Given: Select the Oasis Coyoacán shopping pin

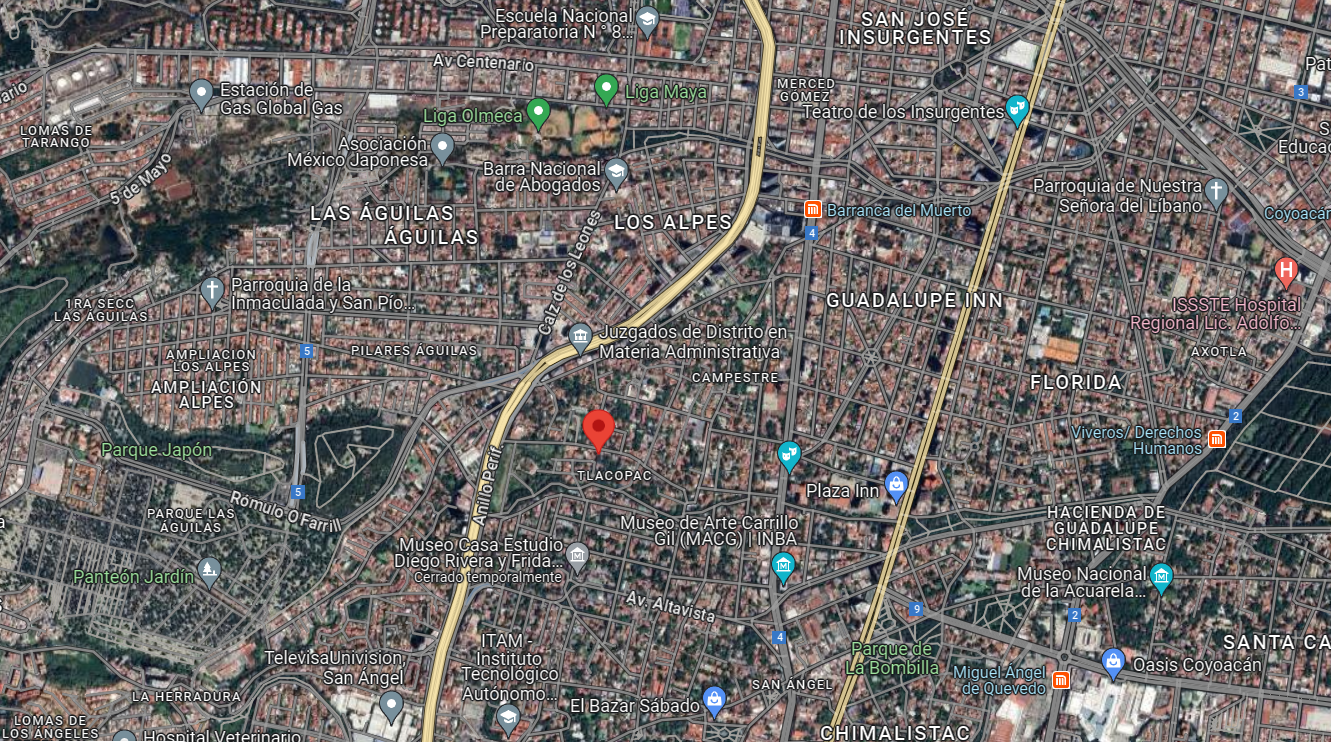Looking at the screenshot, I should pyautogui.click(x=1113, y=662).
